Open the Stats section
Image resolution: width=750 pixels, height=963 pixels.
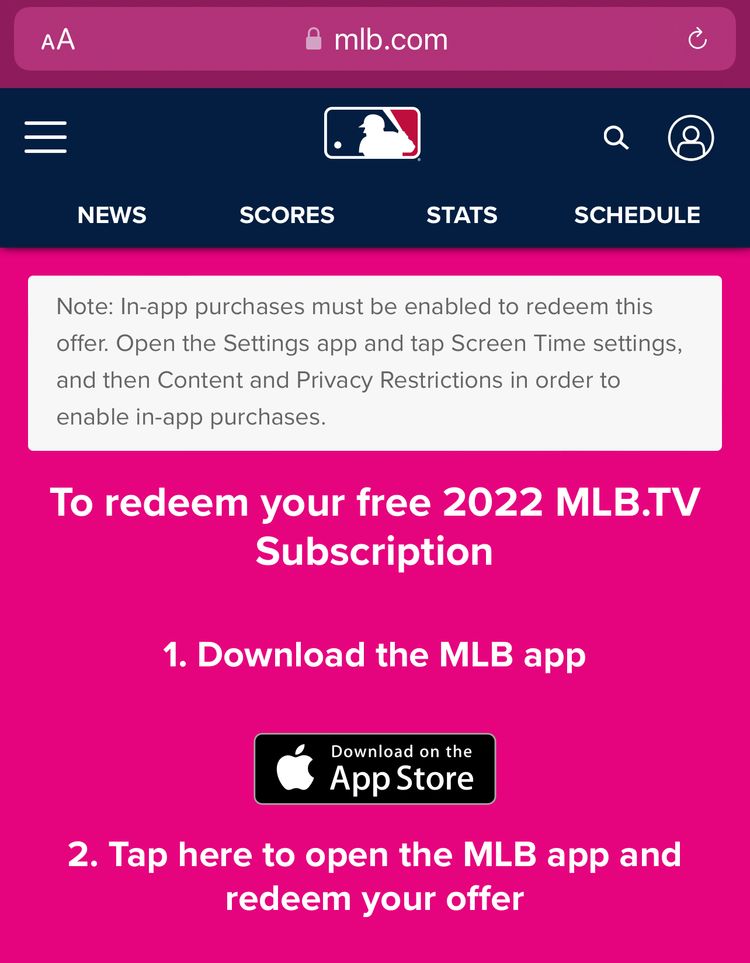[461, 215]
